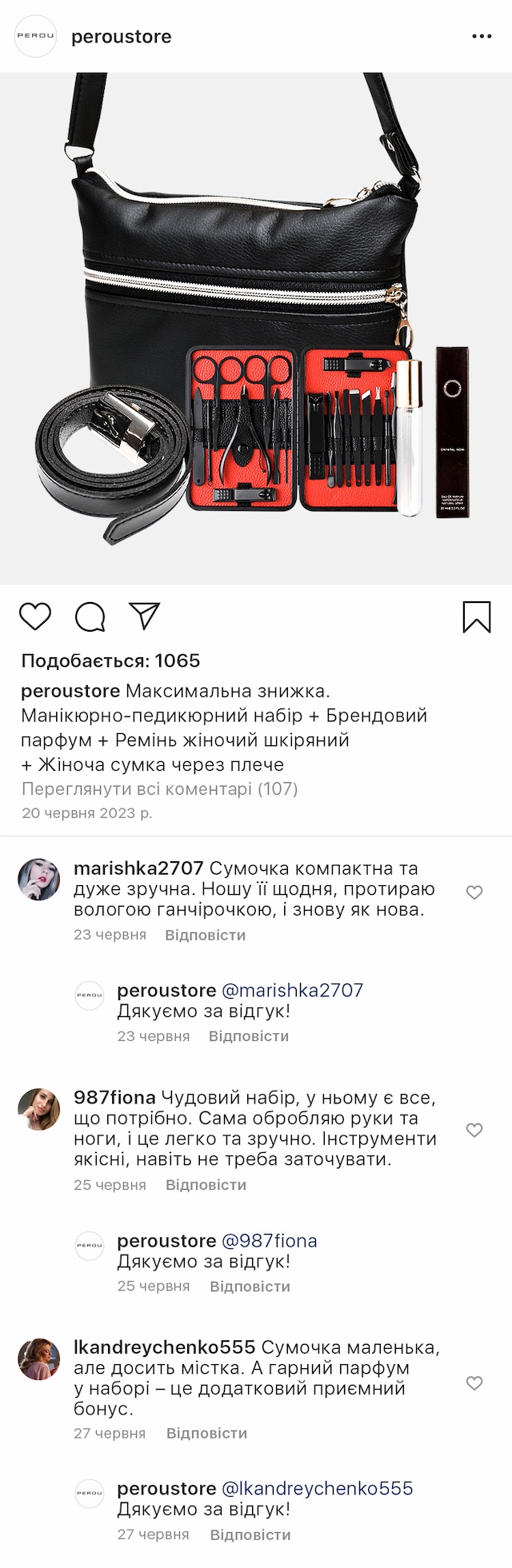Like the comment by 987fiona
This screenshot has height=1568, width=512.
pyautogui.click(x=474, y=1130)
